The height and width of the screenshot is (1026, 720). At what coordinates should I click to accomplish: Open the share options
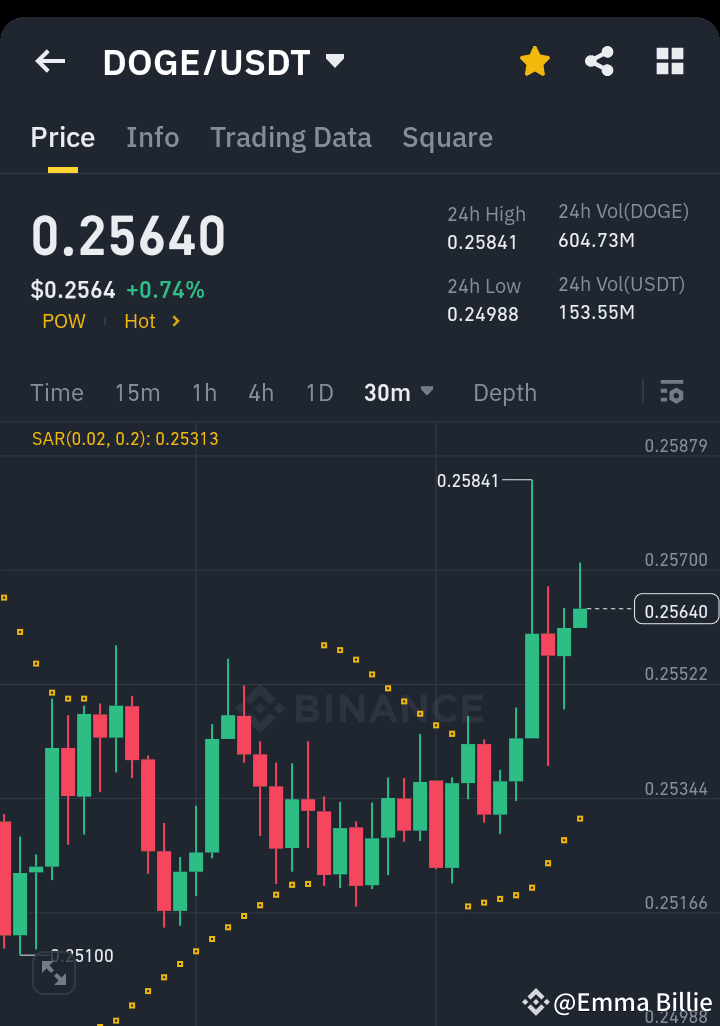(599, 61)
